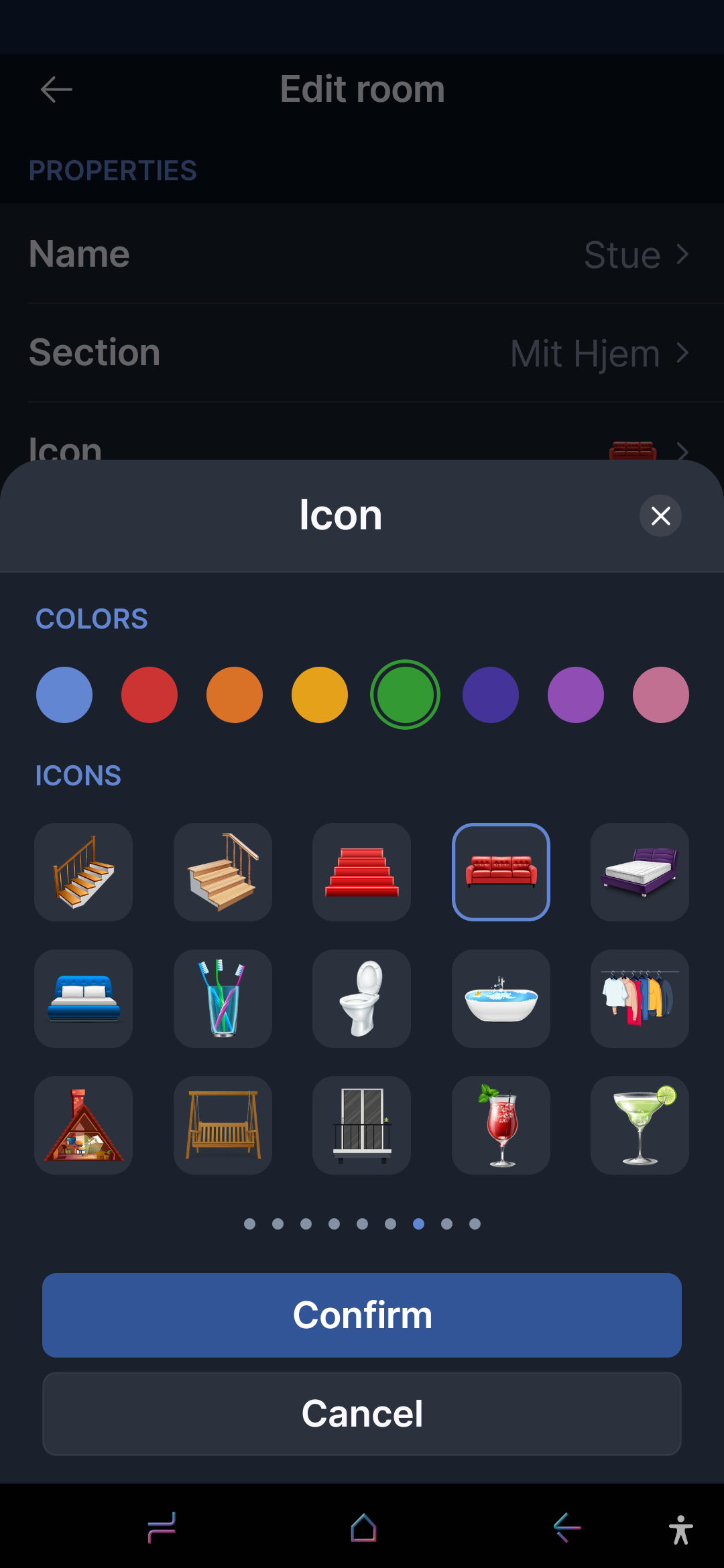Image resolution: width=724 pixels, height=1568 pixels.
Task: Pick the dark indigo color swatch
Action: tap(491, 695)
